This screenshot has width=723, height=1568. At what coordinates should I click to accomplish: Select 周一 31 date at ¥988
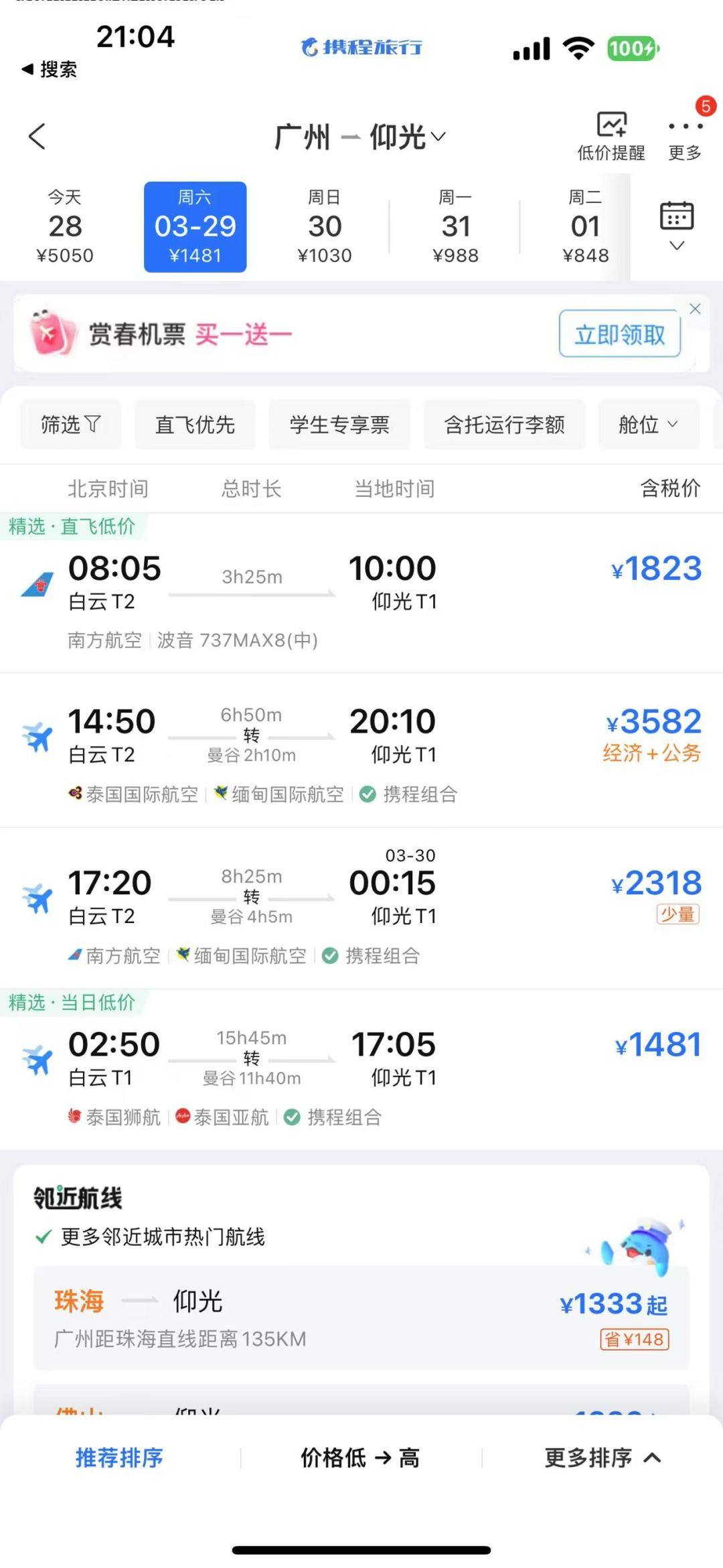(455, 226)
